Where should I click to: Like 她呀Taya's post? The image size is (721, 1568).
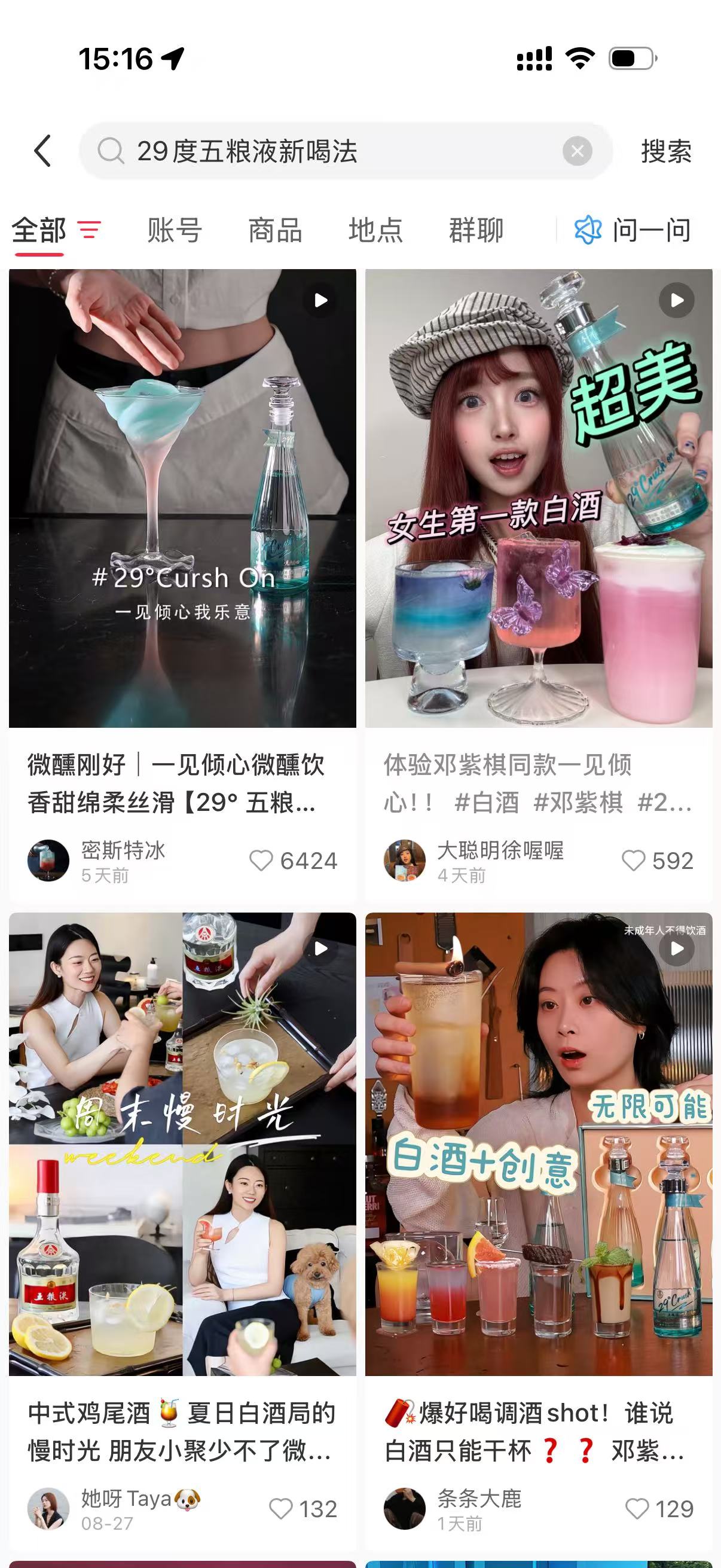point(281,1509)
